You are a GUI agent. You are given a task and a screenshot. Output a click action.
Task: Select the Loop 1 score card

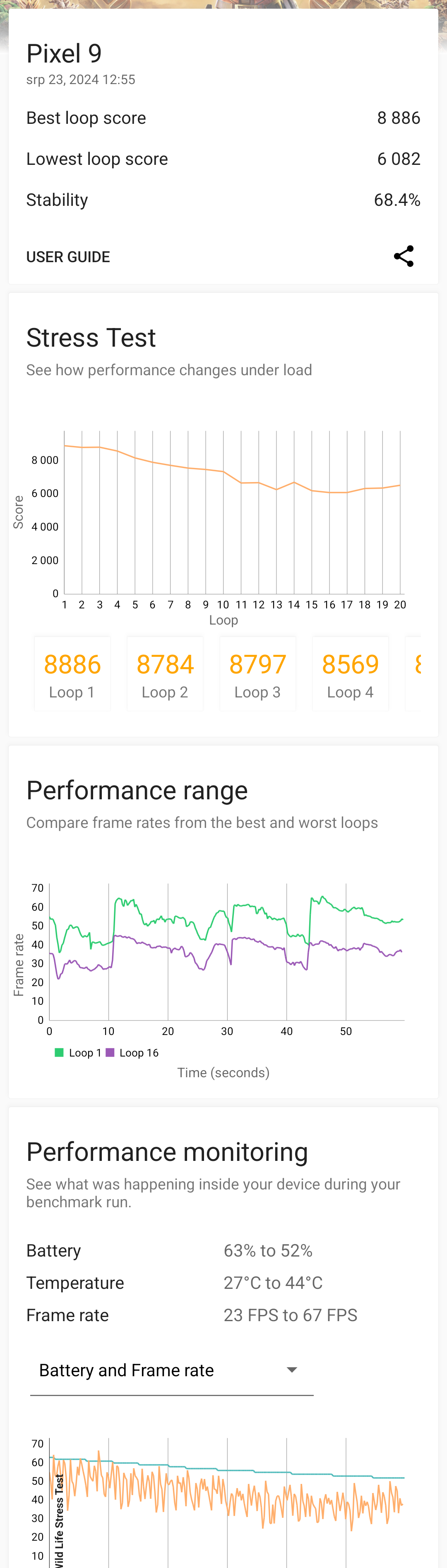72,674
